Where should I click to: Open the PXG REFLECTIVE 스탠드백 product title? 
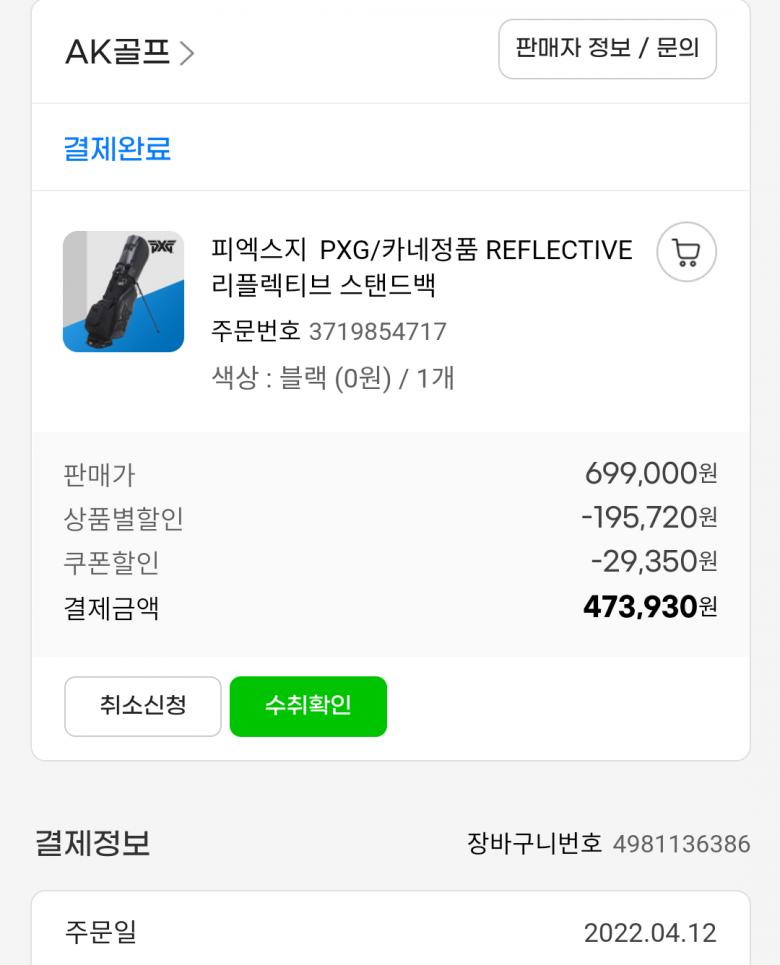point(421,267)
